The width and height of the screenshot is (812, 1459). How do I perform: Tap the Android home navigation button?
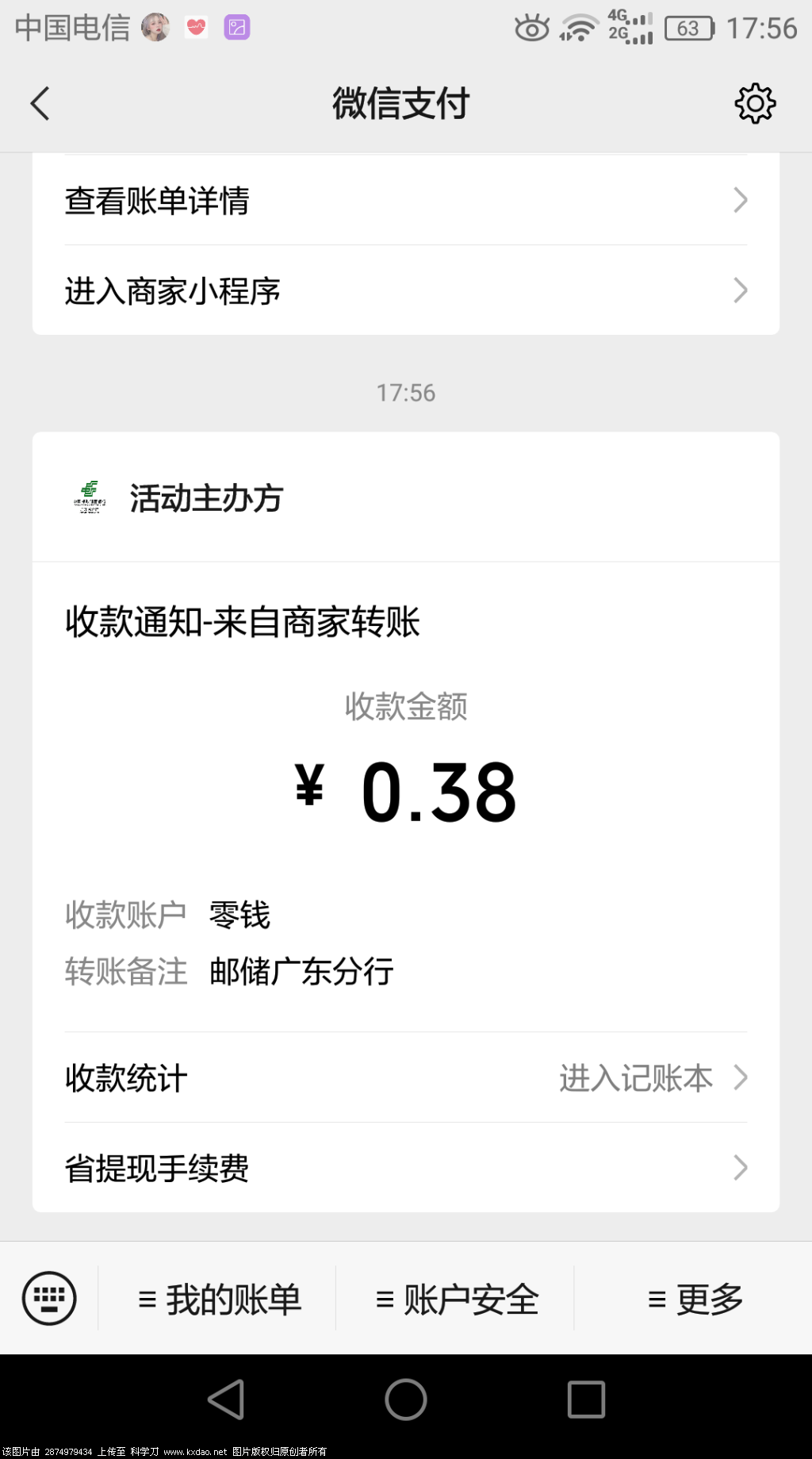click(405, 1399)
